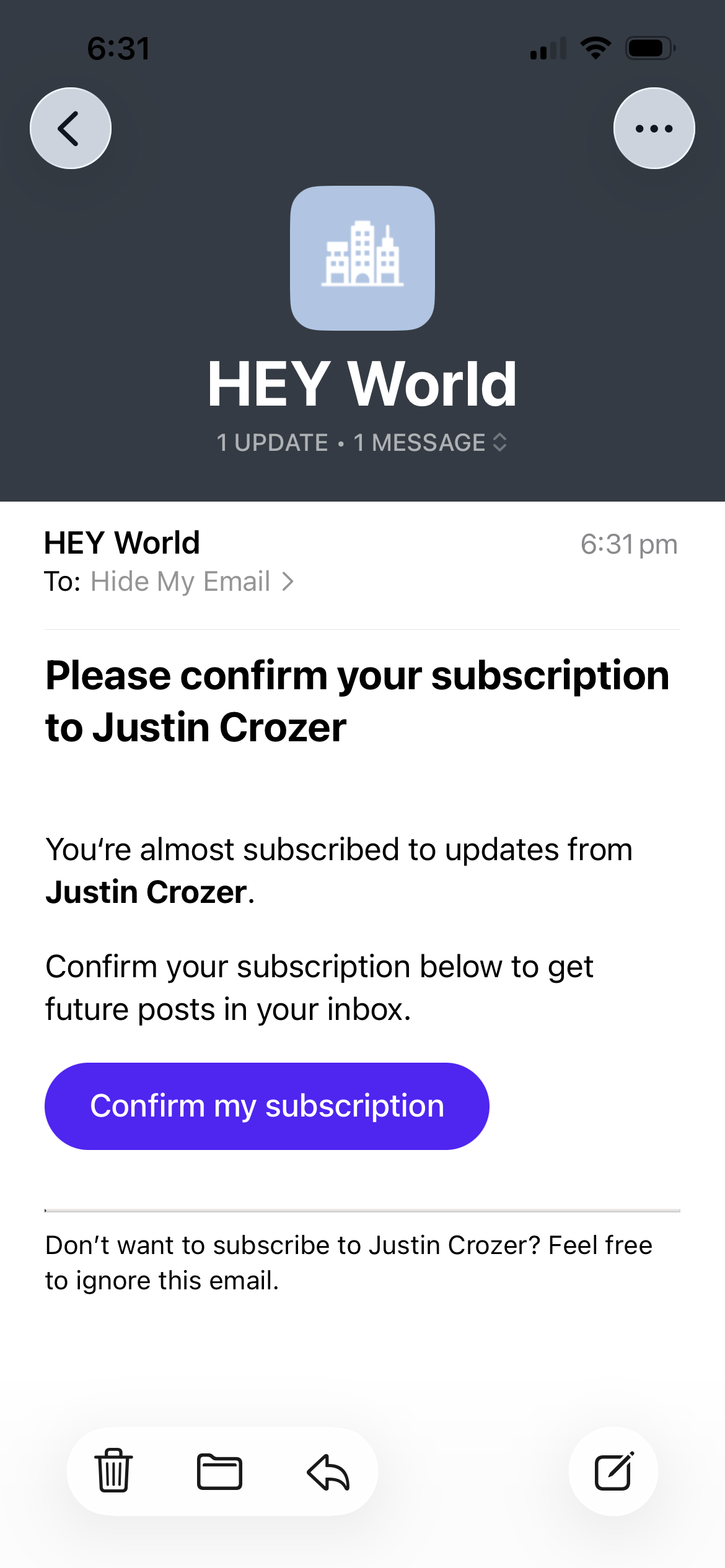
Task: Open the HEY World sender avatar
Action: point(362,258)
